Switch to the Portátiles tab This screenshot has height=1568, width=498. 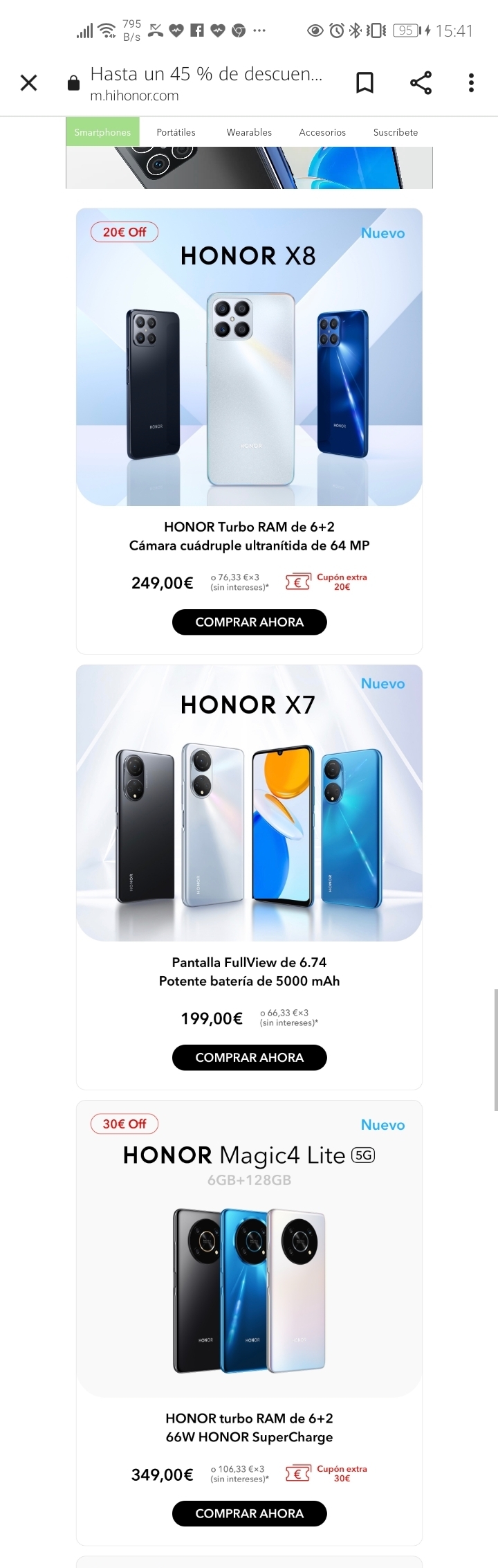(176, 132)
